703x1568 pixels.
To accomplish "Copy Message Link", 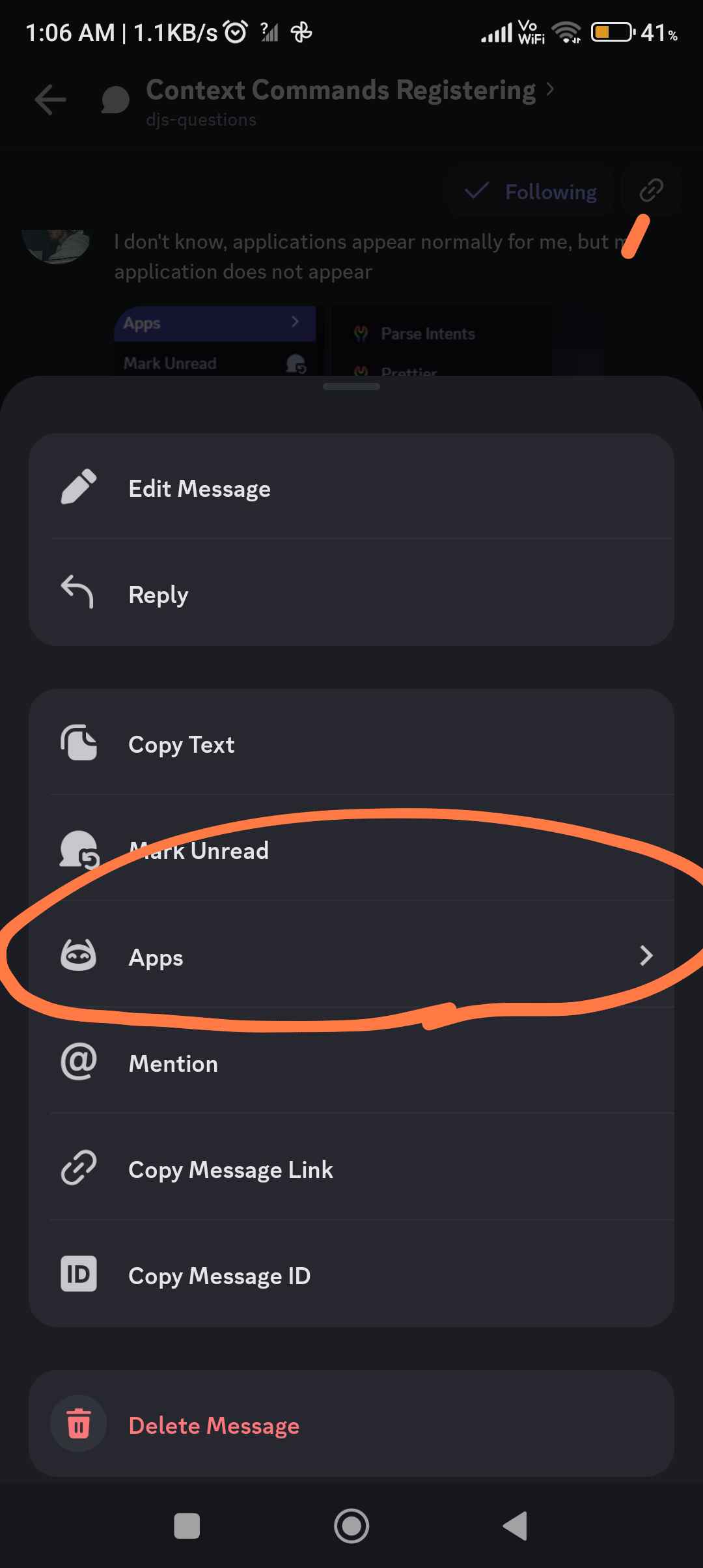I will pos(351,1168).
